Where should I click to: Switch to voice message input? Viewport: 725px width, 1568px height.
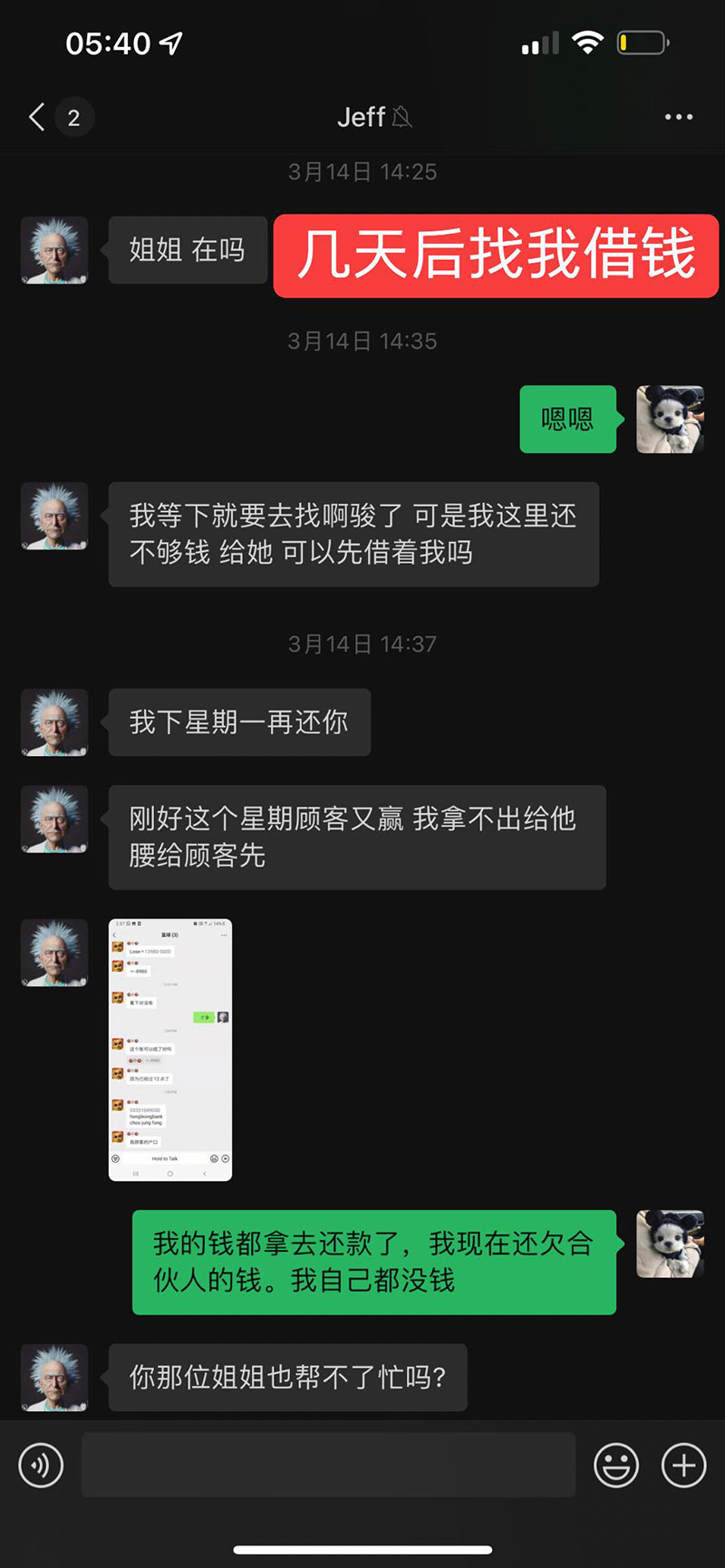[x=42, y=1466]
